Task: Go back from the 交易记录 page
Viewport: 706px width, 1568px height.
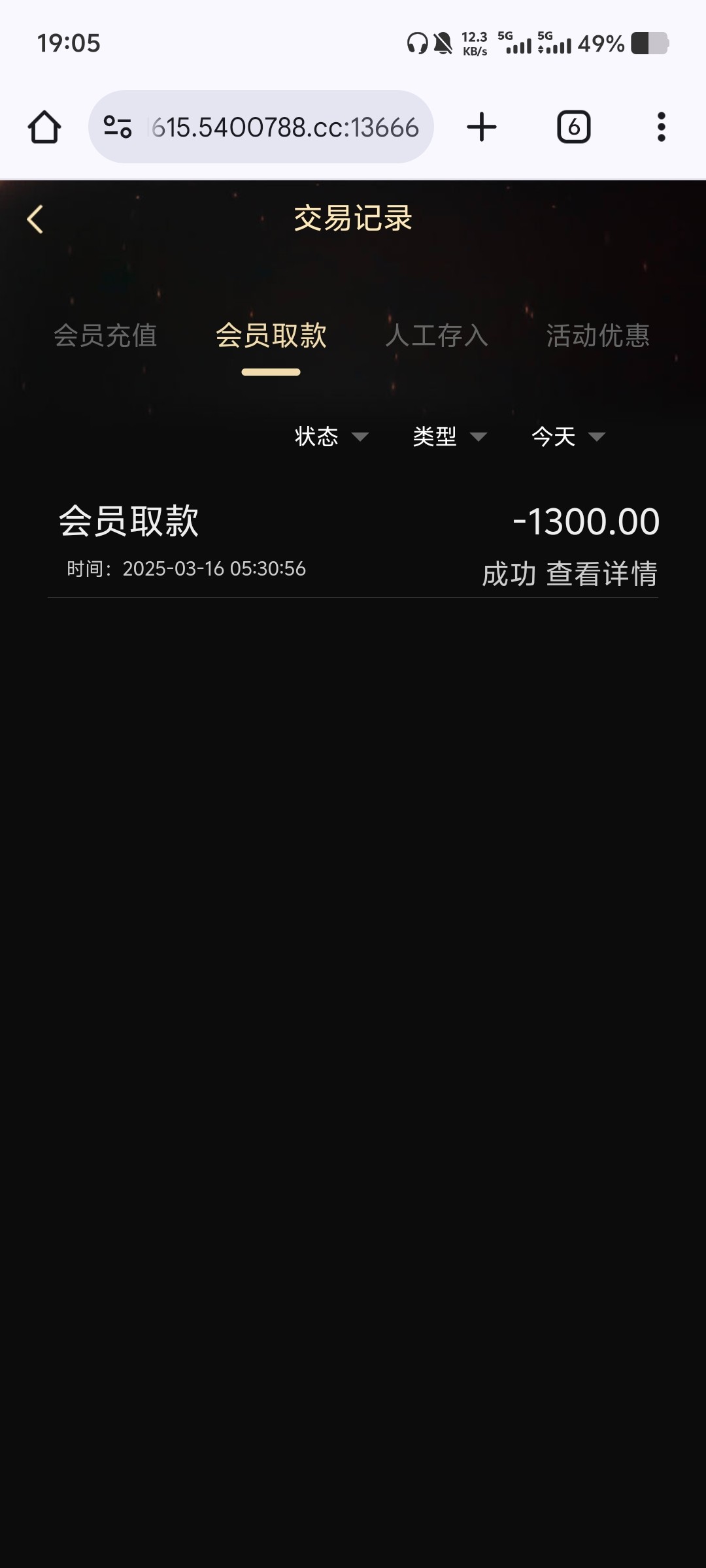Action: (x=35, y=219)
